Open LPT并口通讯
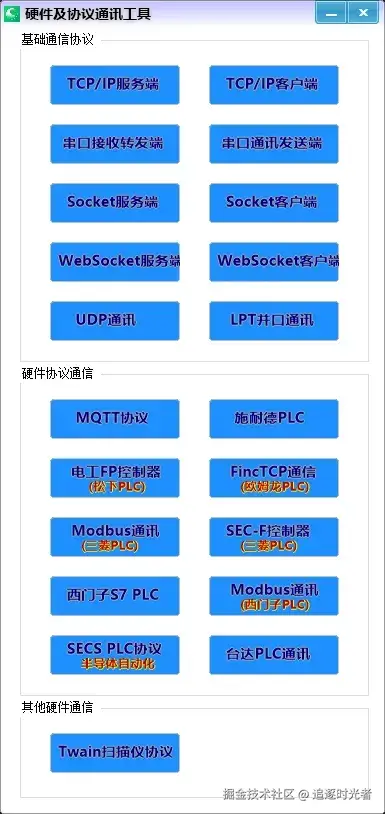Image resolution: width=385 pixels, height=814 pixels. pyautogui.click(x=274, y=321)
